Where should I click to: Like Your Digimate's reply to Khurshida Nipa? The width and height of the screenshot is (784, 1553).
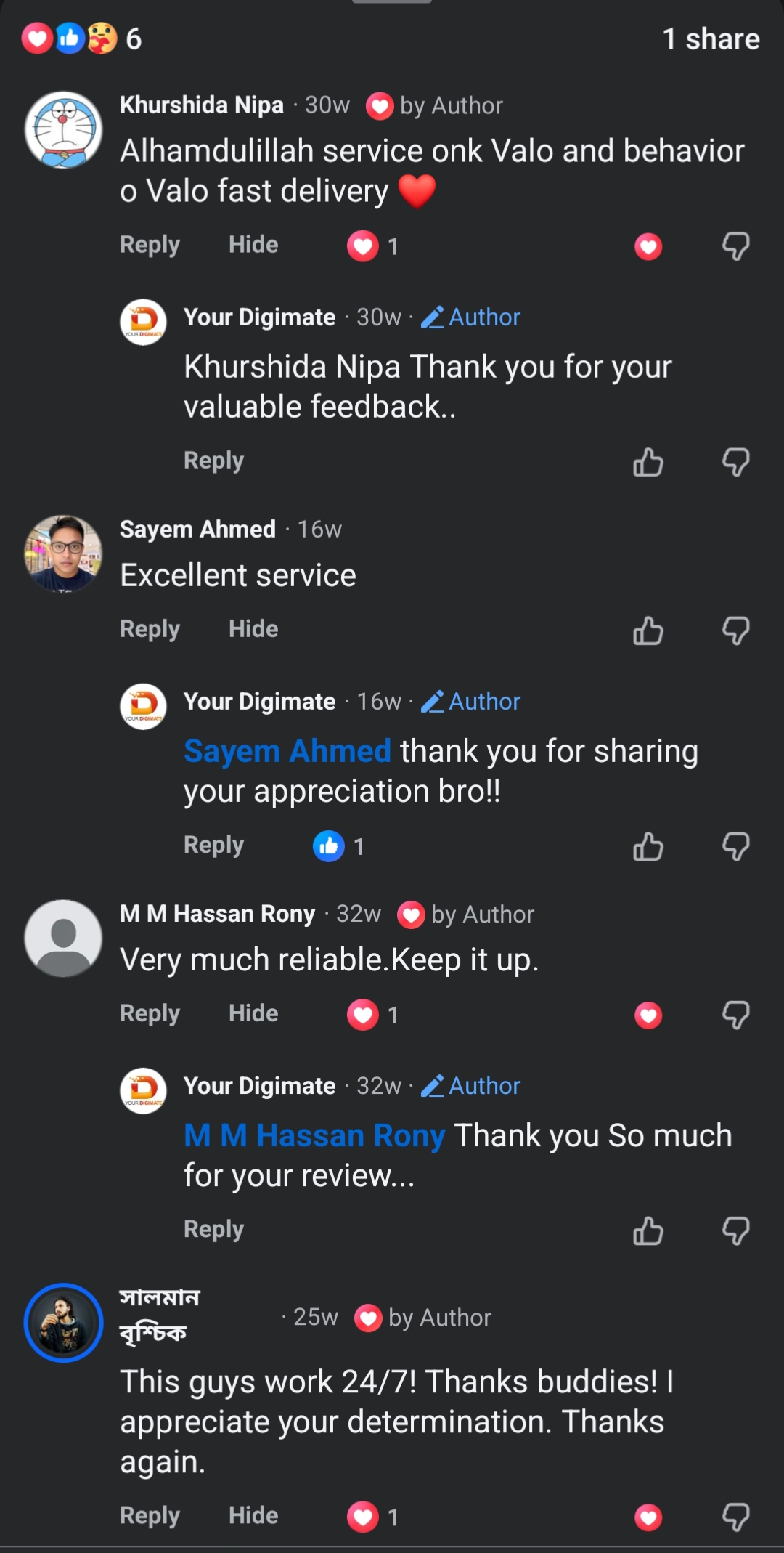[x=648, y=462]
